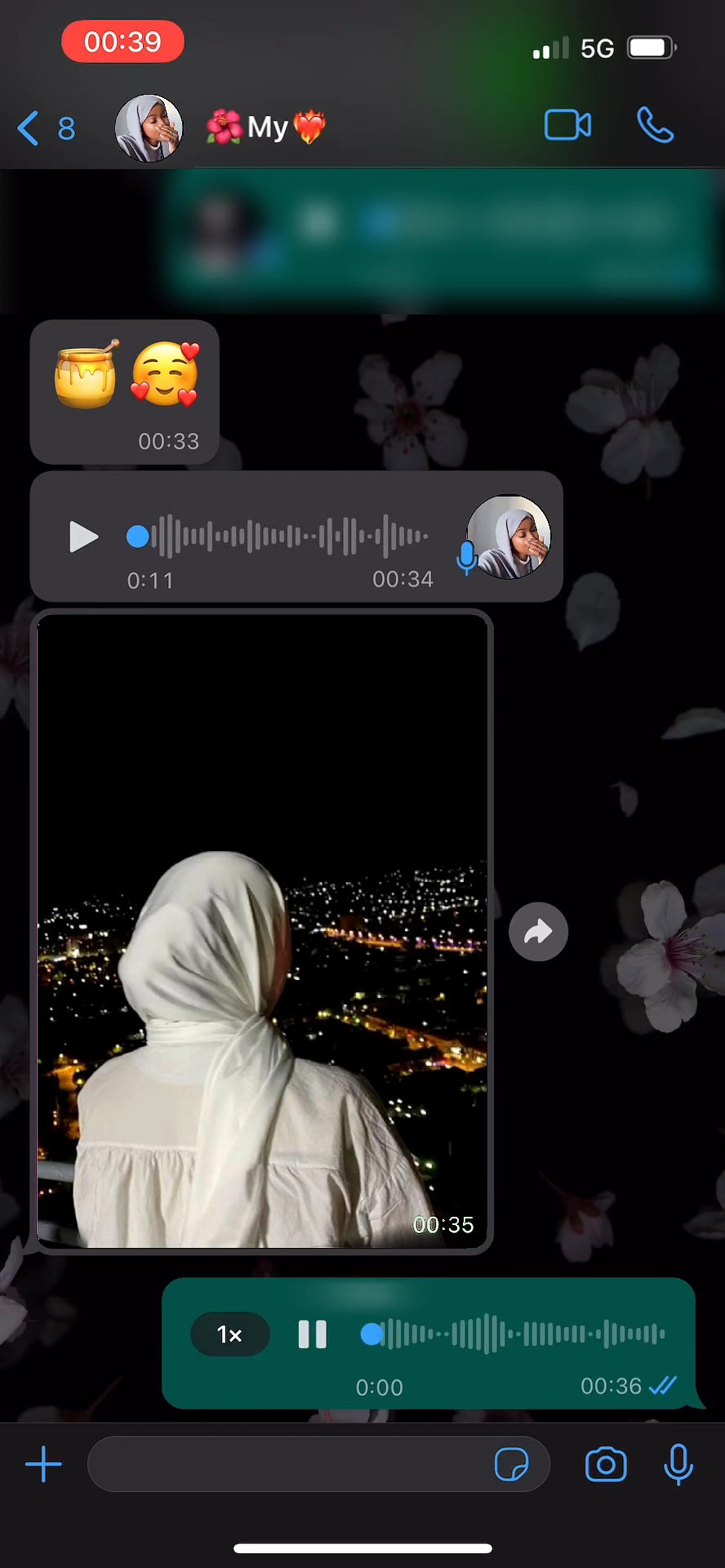Go back to the chats list

click(x=45, y=128)
